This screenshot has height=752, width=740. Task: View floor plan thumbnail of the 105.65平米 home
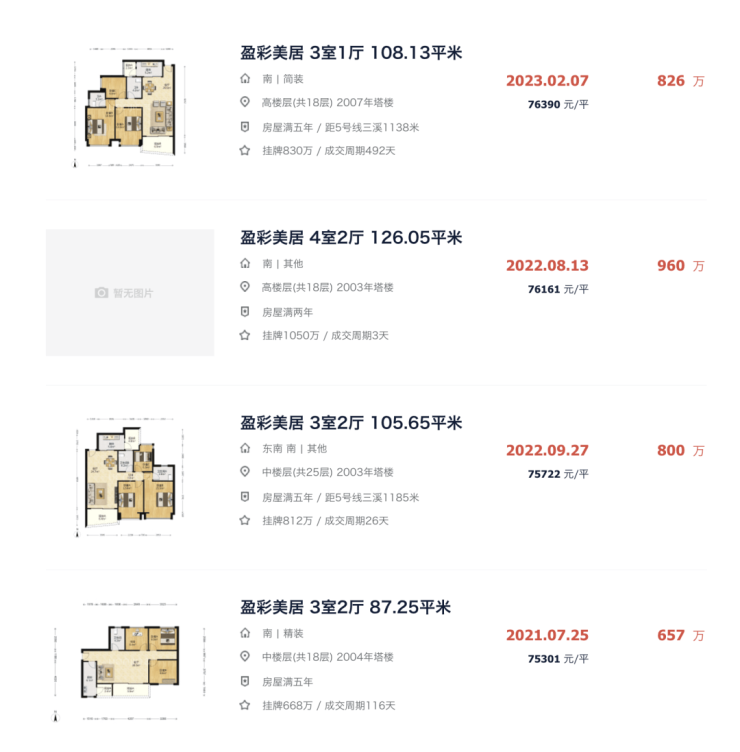click(130, 478)
